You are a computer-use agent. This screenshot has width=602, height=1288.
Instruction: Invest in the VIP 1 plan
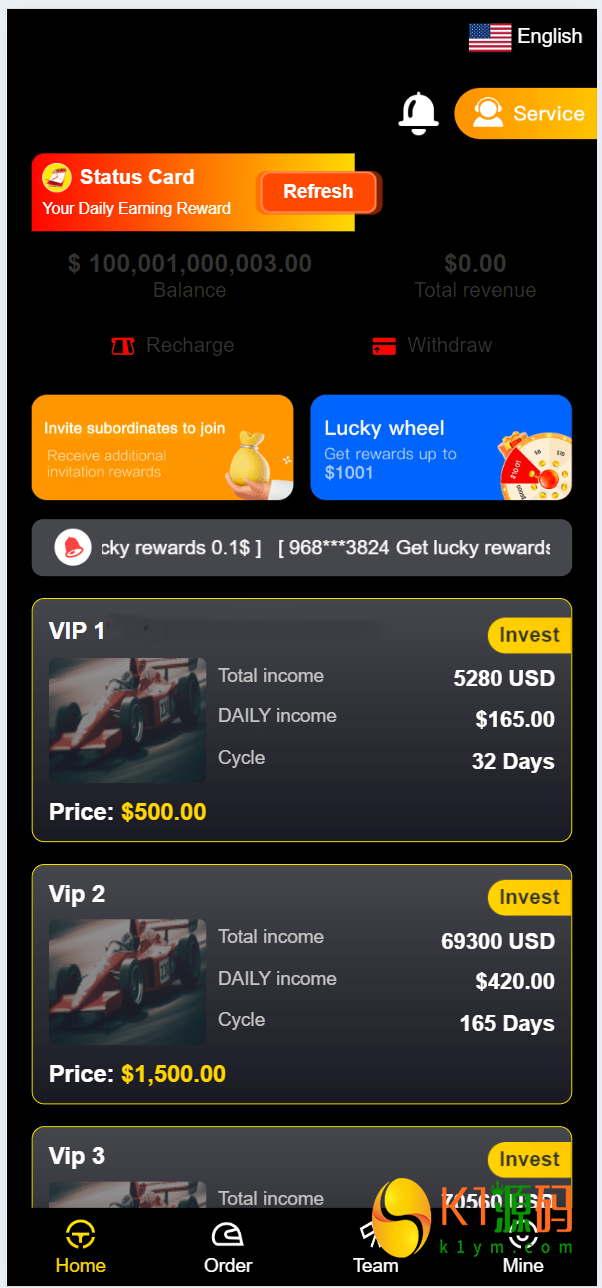[x=529, y=635]
